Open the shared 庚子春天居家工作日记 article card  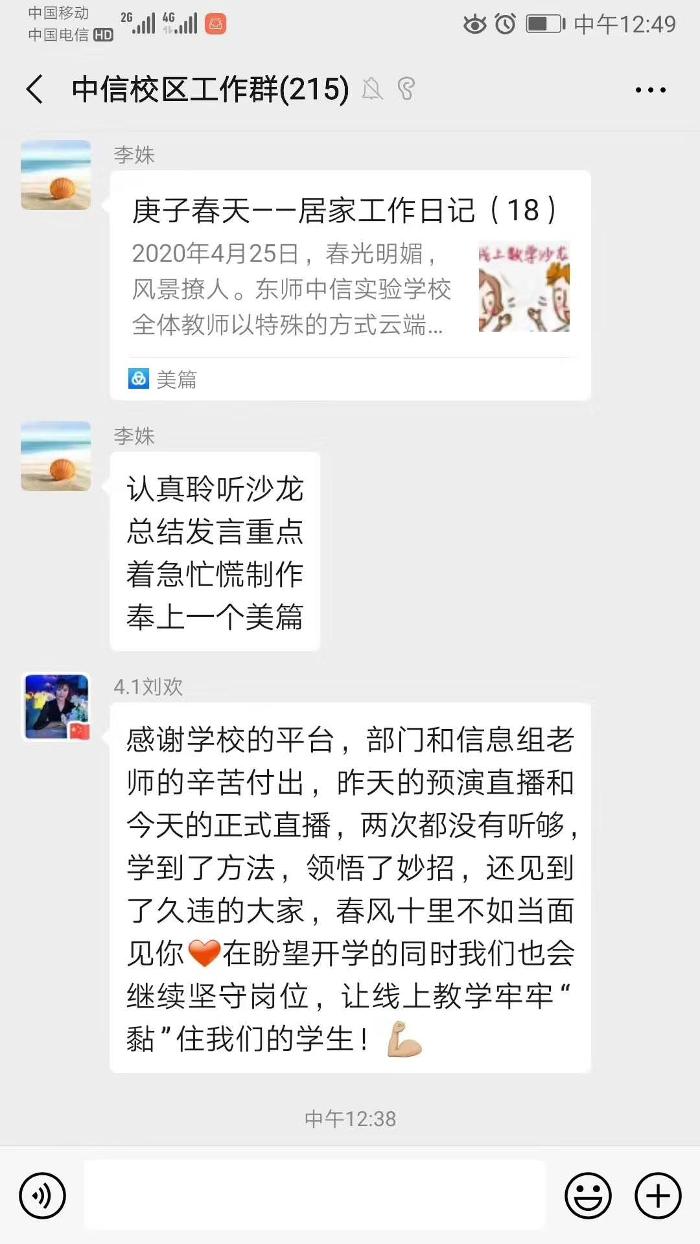(350, 285)
